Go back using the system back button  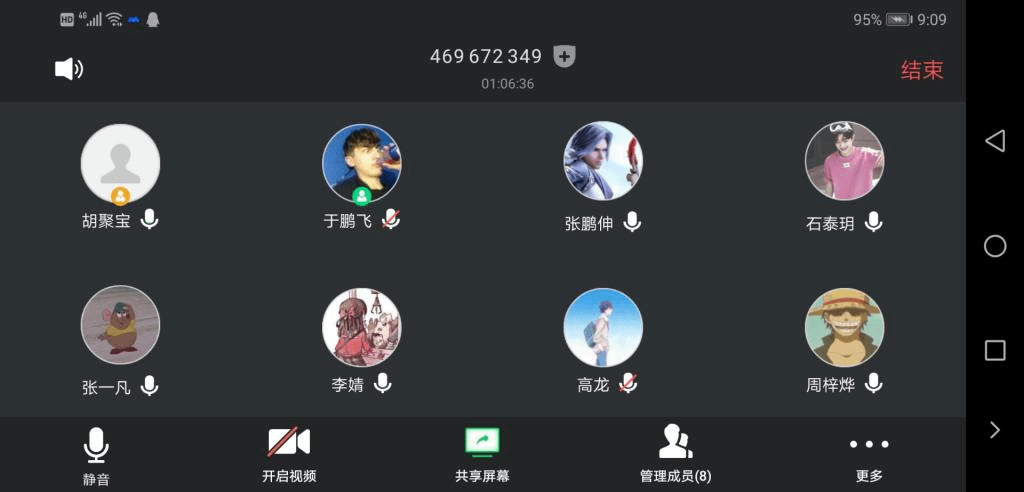pyautogui.click(x=995, y=141)
